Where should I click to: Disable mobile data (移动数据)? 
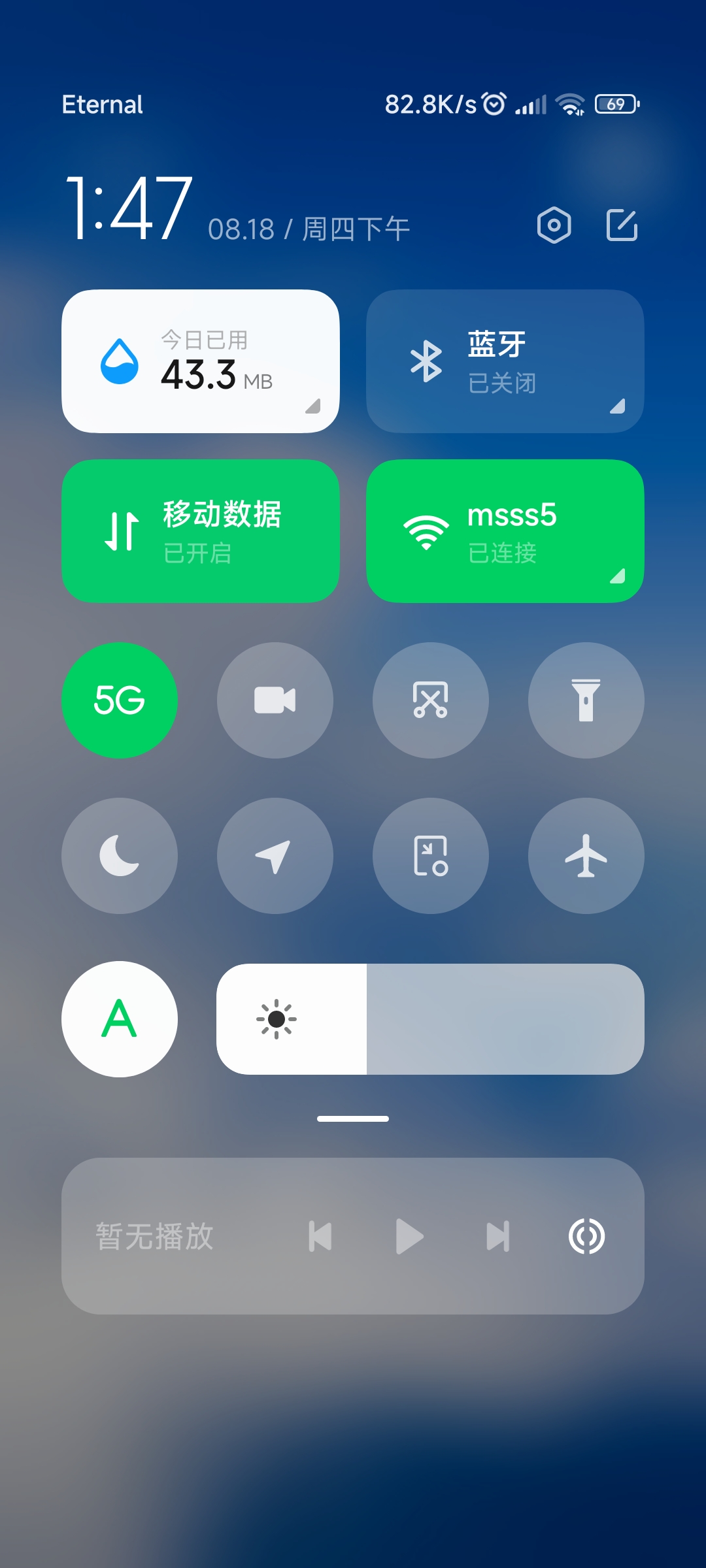click(x=200, y=531)
